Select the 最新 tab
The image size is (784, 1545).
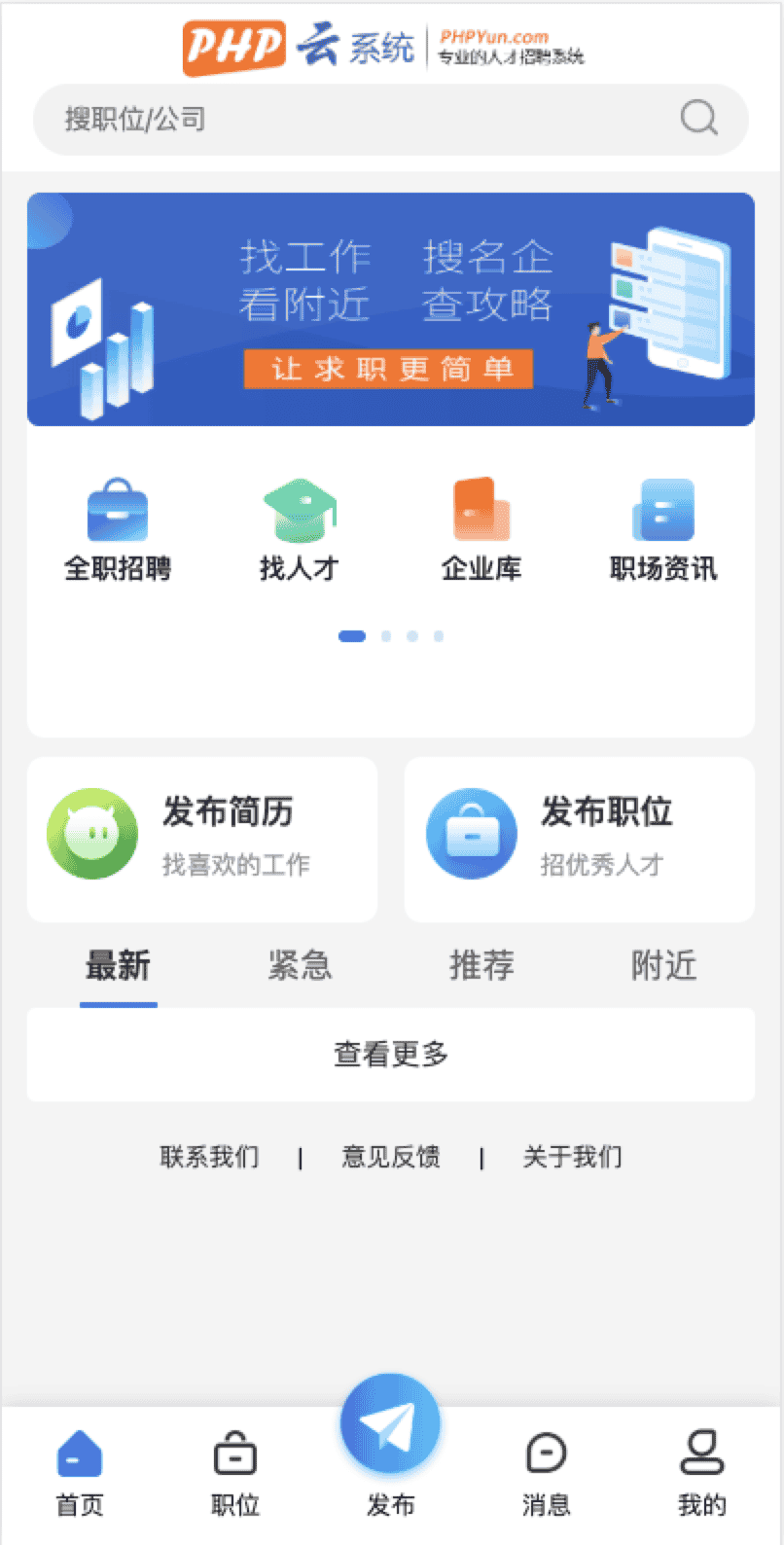pos(118,966)
